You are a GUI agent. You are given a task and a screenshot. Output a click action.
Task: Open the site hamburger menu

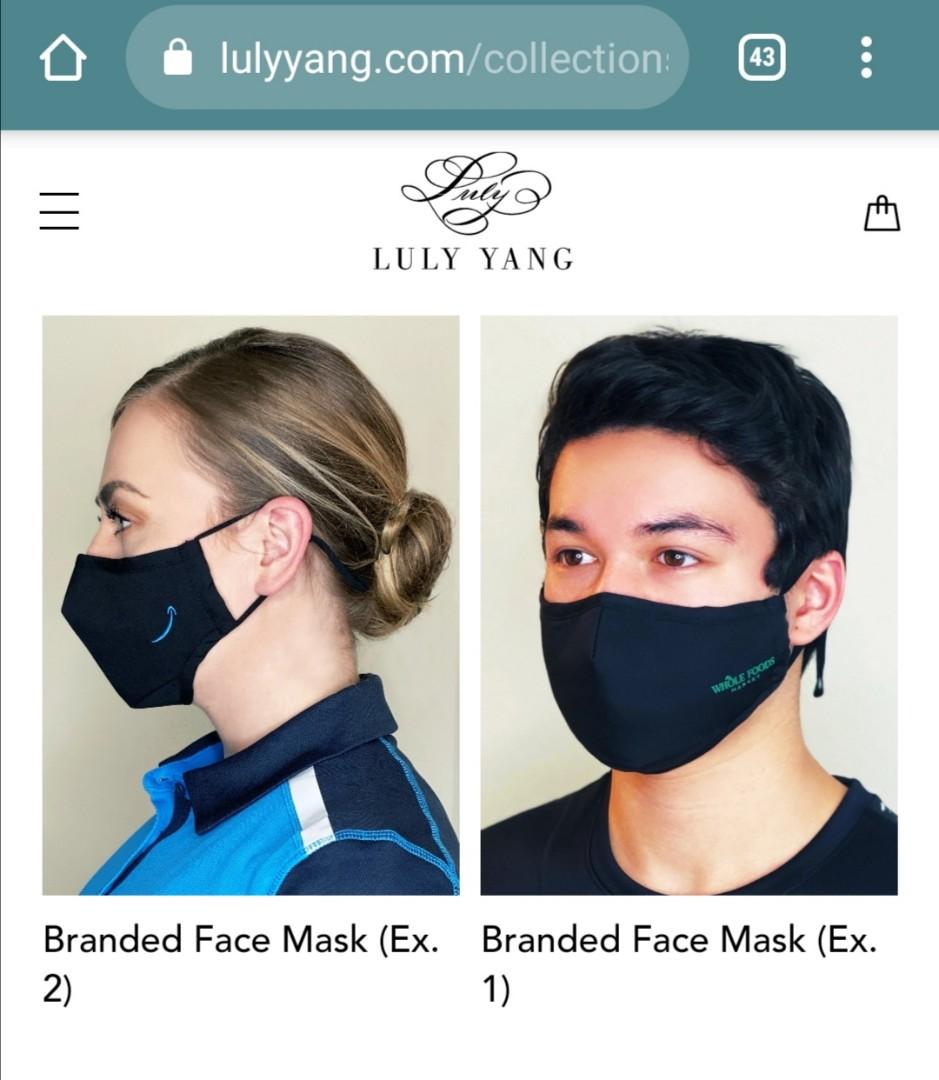click(x=59, y=211)
